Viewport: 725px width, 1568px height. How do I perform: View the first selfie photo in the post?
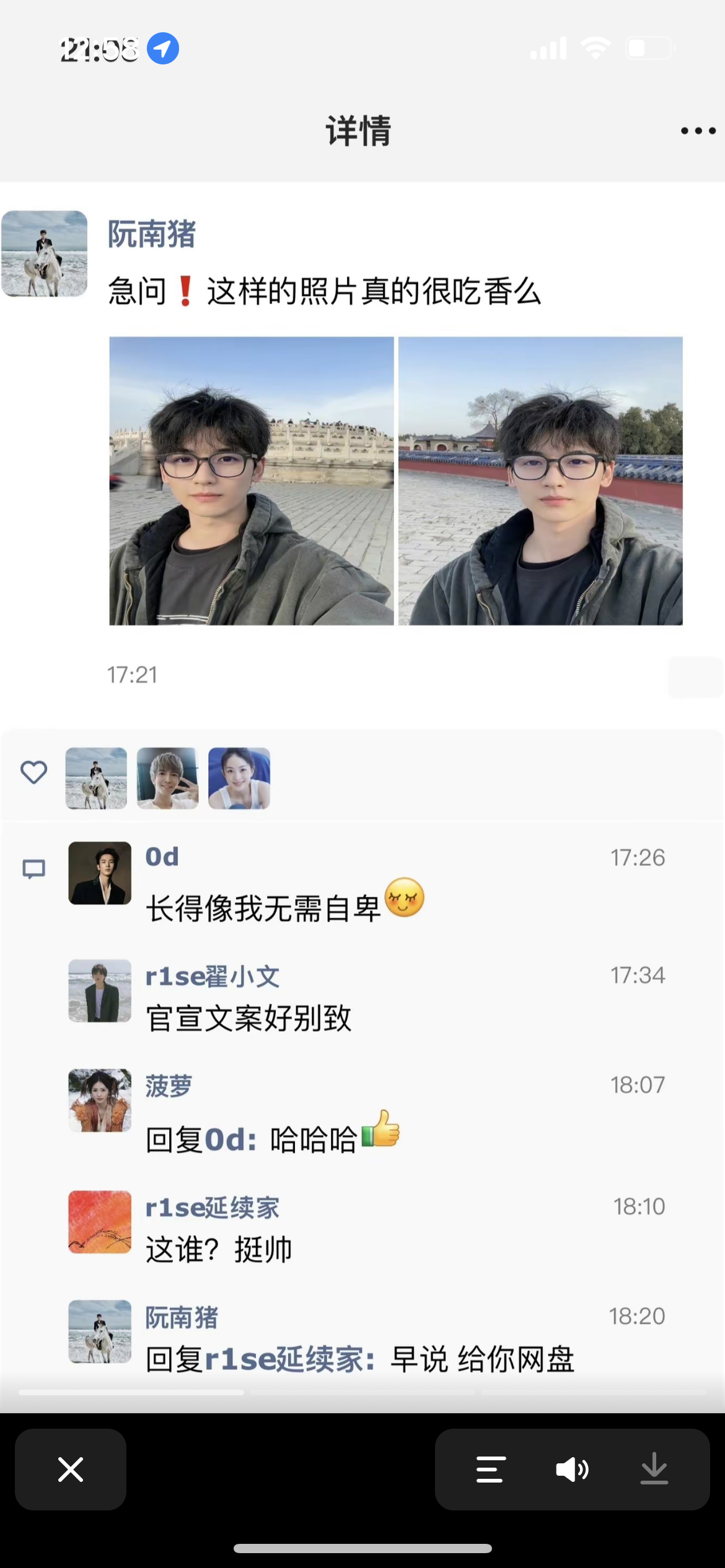(252, 481)
